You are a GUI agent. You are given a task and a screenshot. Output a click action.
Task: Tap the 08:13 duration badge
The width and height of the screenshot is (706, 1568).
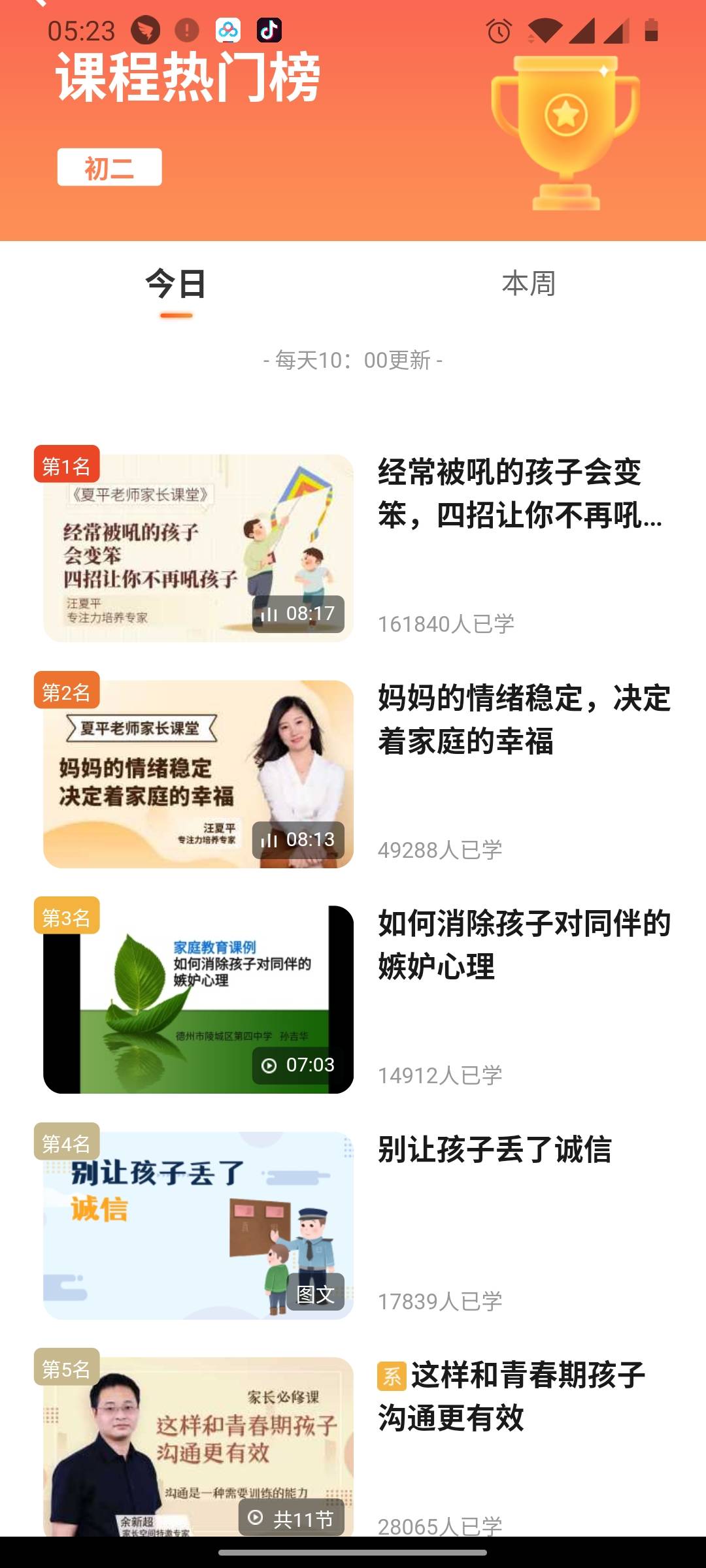coord(309,841)
